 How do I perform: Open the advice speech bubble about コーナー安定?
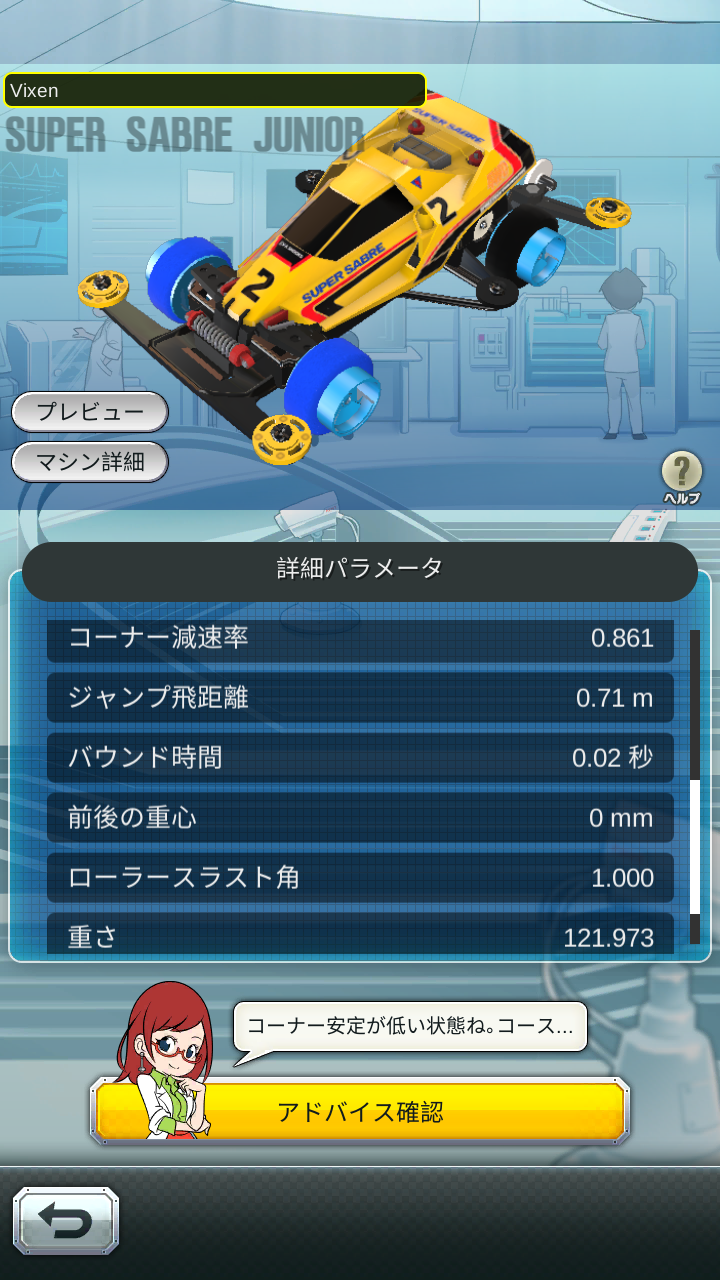[410, 1027]
